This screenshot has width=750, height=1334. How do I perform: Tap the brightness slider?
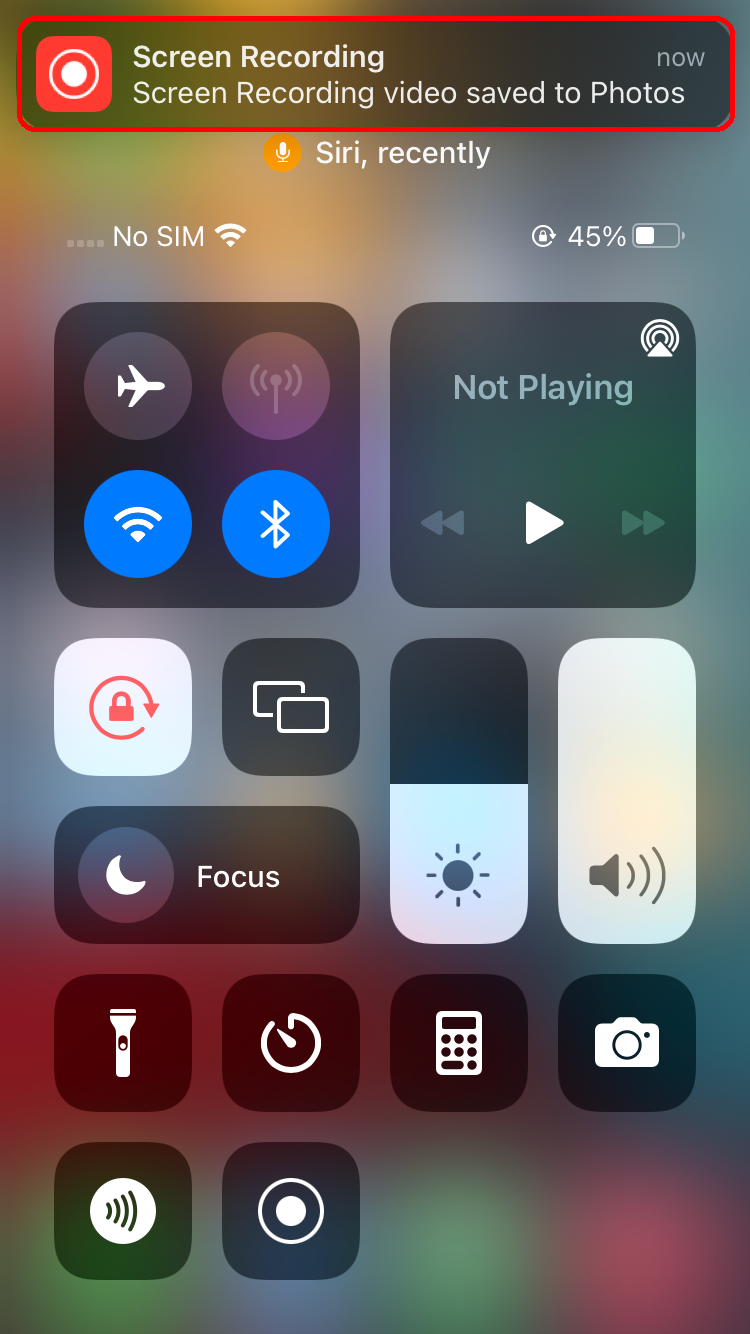[x=459, y=791]
